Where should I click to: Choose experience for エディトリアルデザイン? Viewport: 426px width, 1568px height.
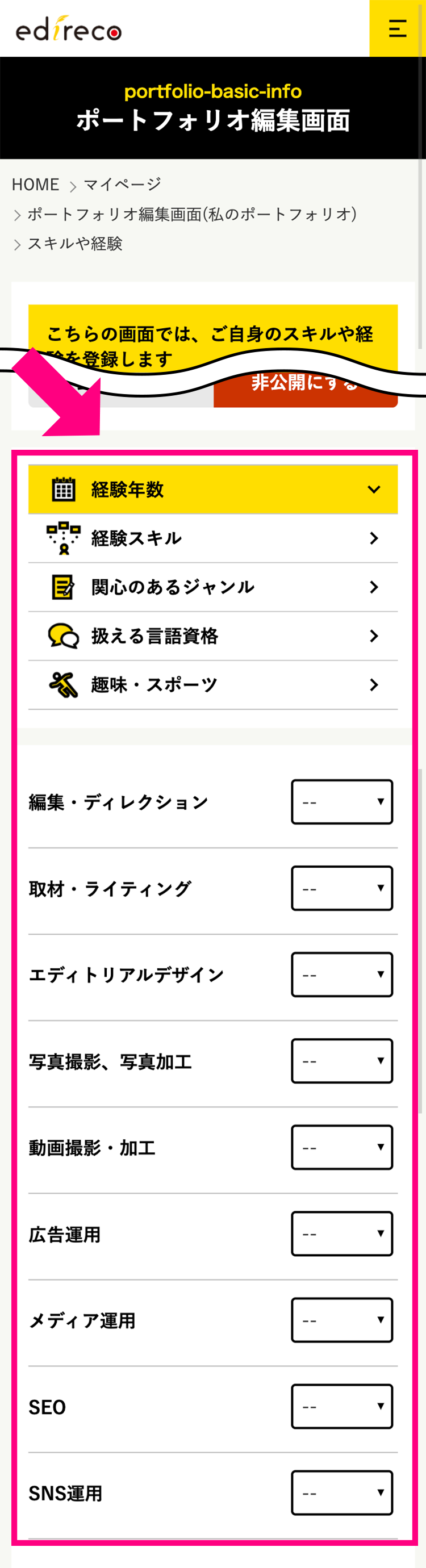click(x=341, y=975)
